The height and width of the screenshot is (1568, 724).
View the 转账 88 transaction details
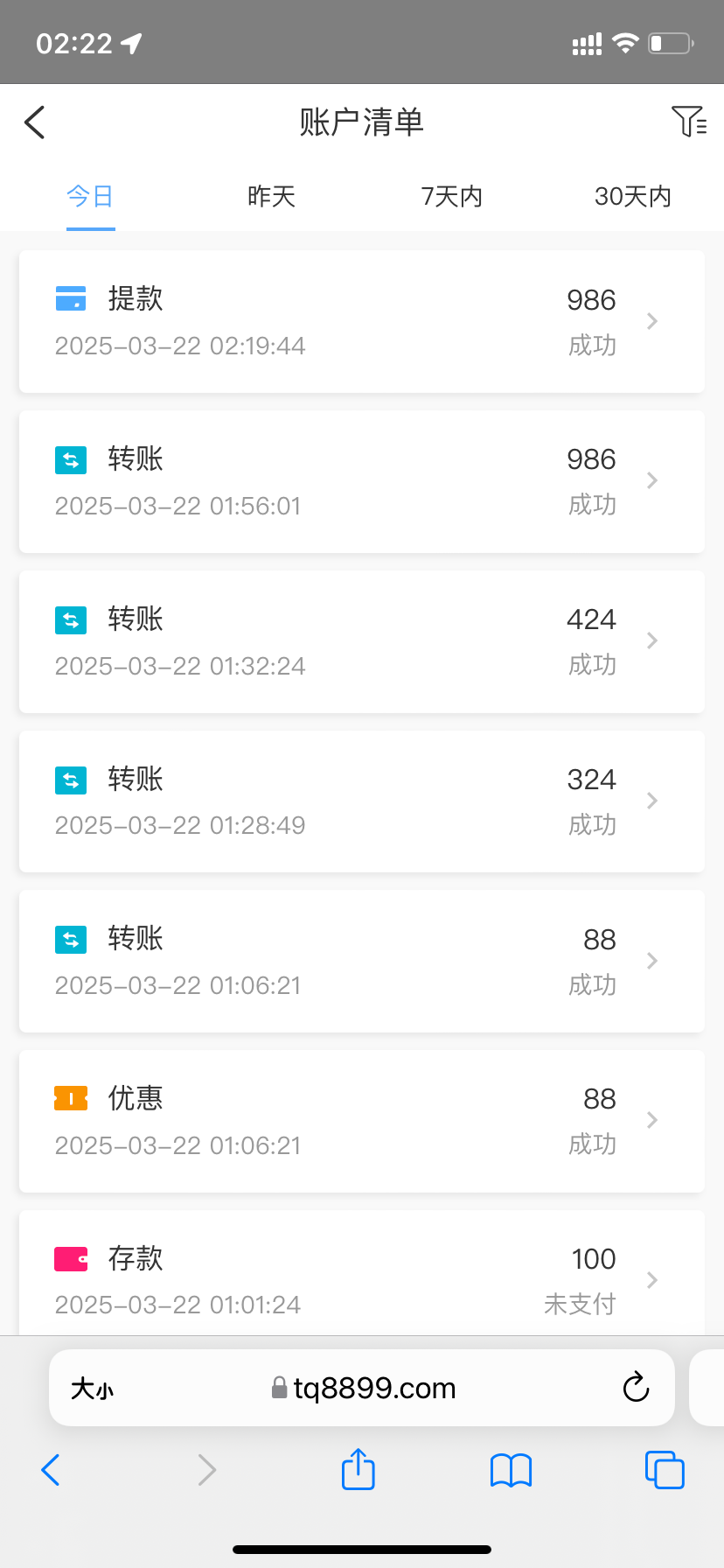361,961
